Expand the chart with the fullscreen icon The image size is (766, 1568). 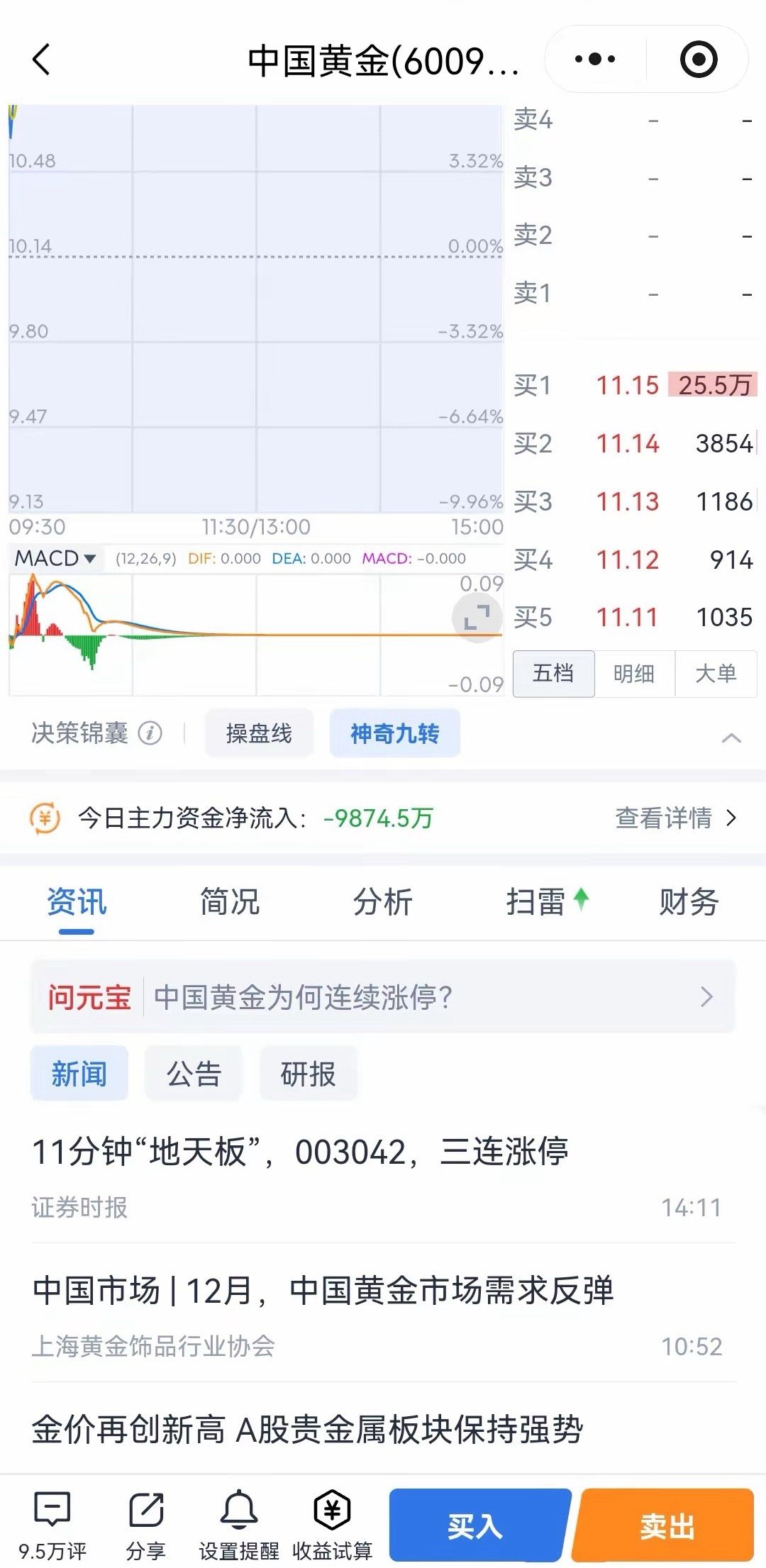coord(477,616)
